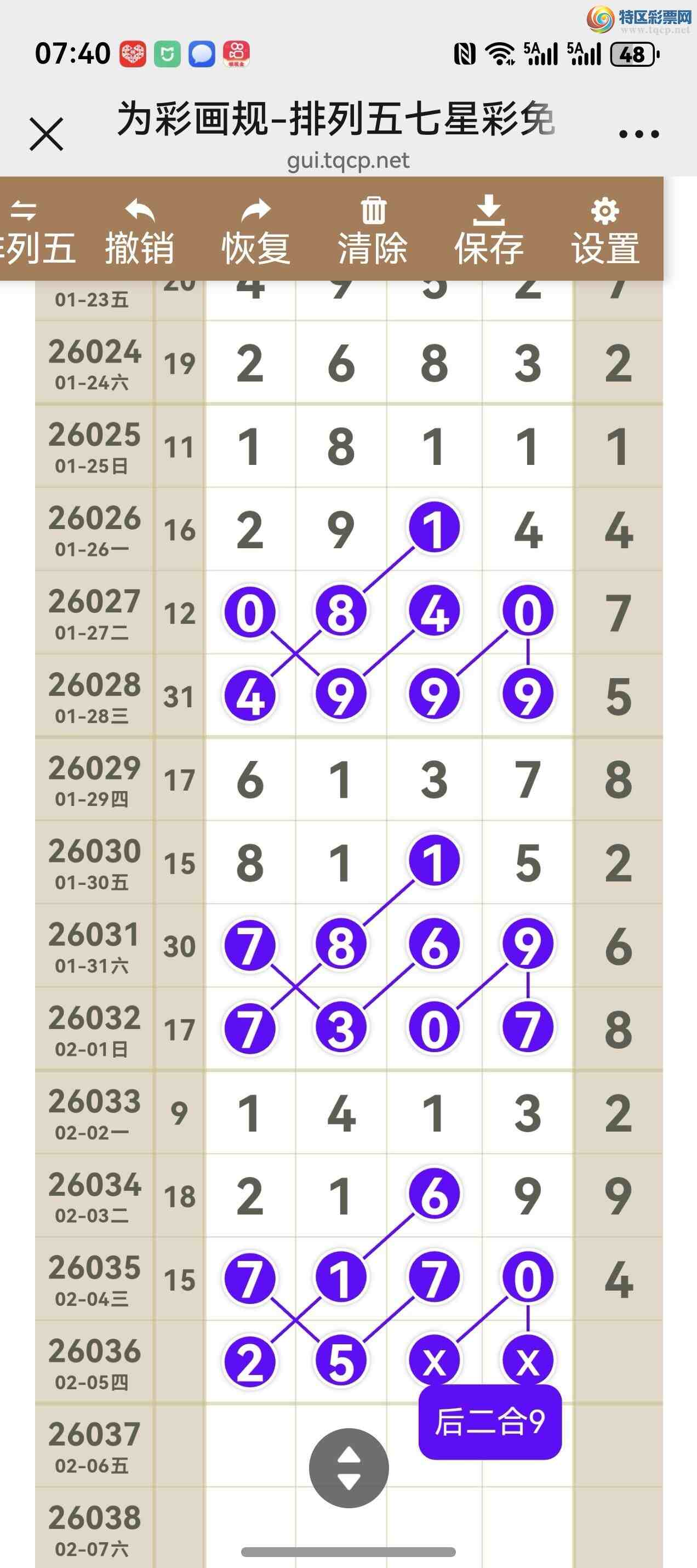Open the three-dot overflow menu
Viewport: 697px width, 1568px height.
(x=638, y=134)
